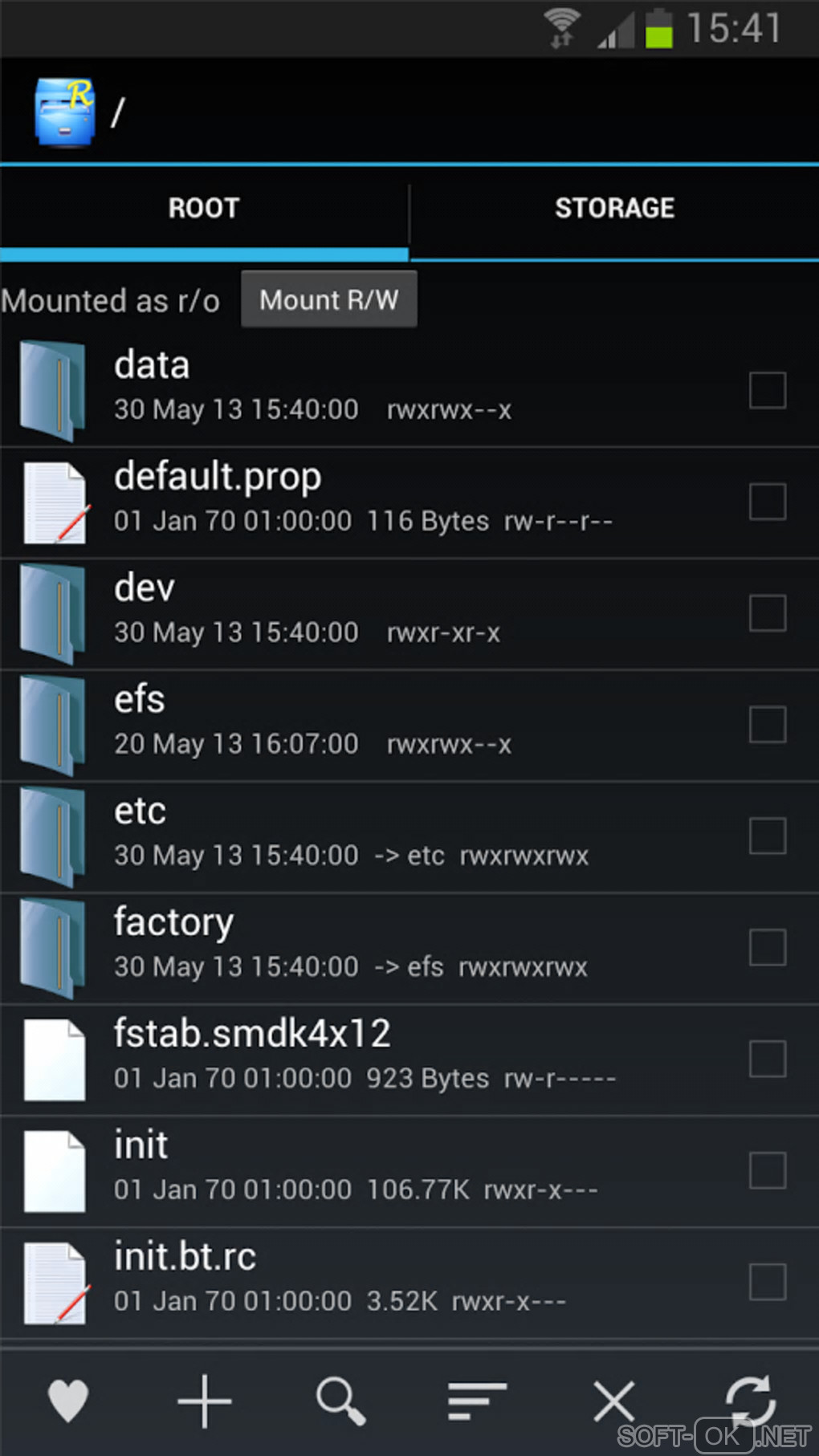This screenshot has width=819, height=1456.
Task: Tap the Root Explorer app icon
Action: (x=64, y=112)
